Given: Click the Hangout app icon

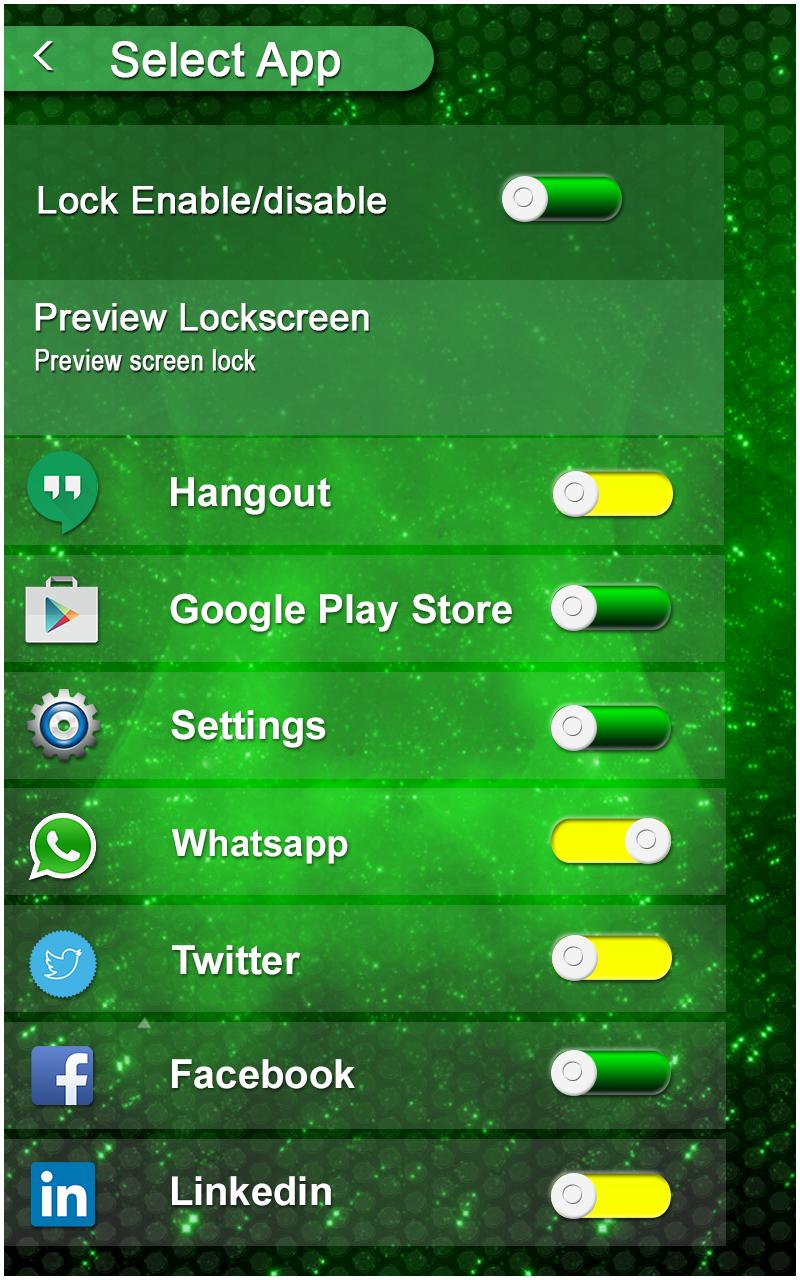Looking at the screenshot, I should pyautogui.click(x=62, y=492).
